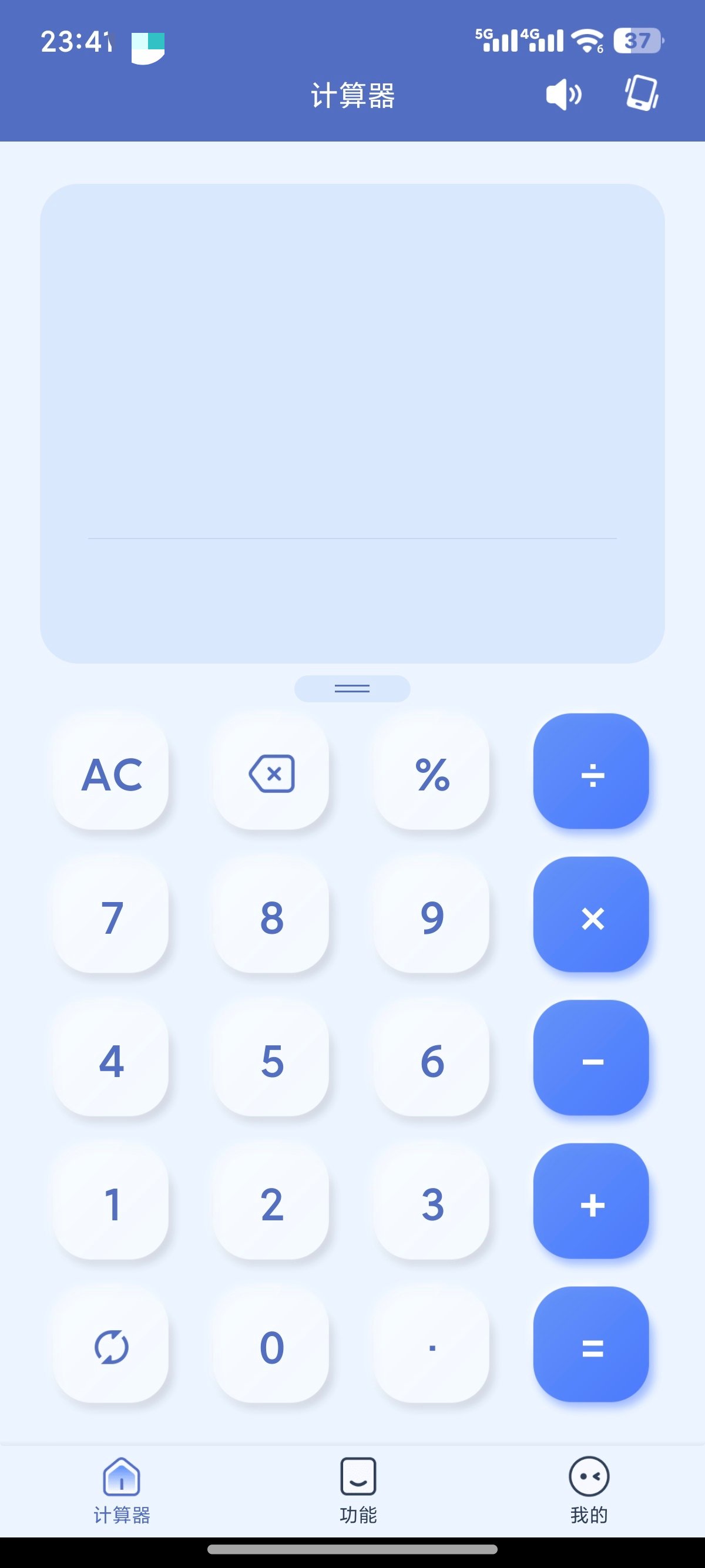This screenshot has height=1568, width=705.
Task: Clear everything with the AC key
Action: click(112, 774)
